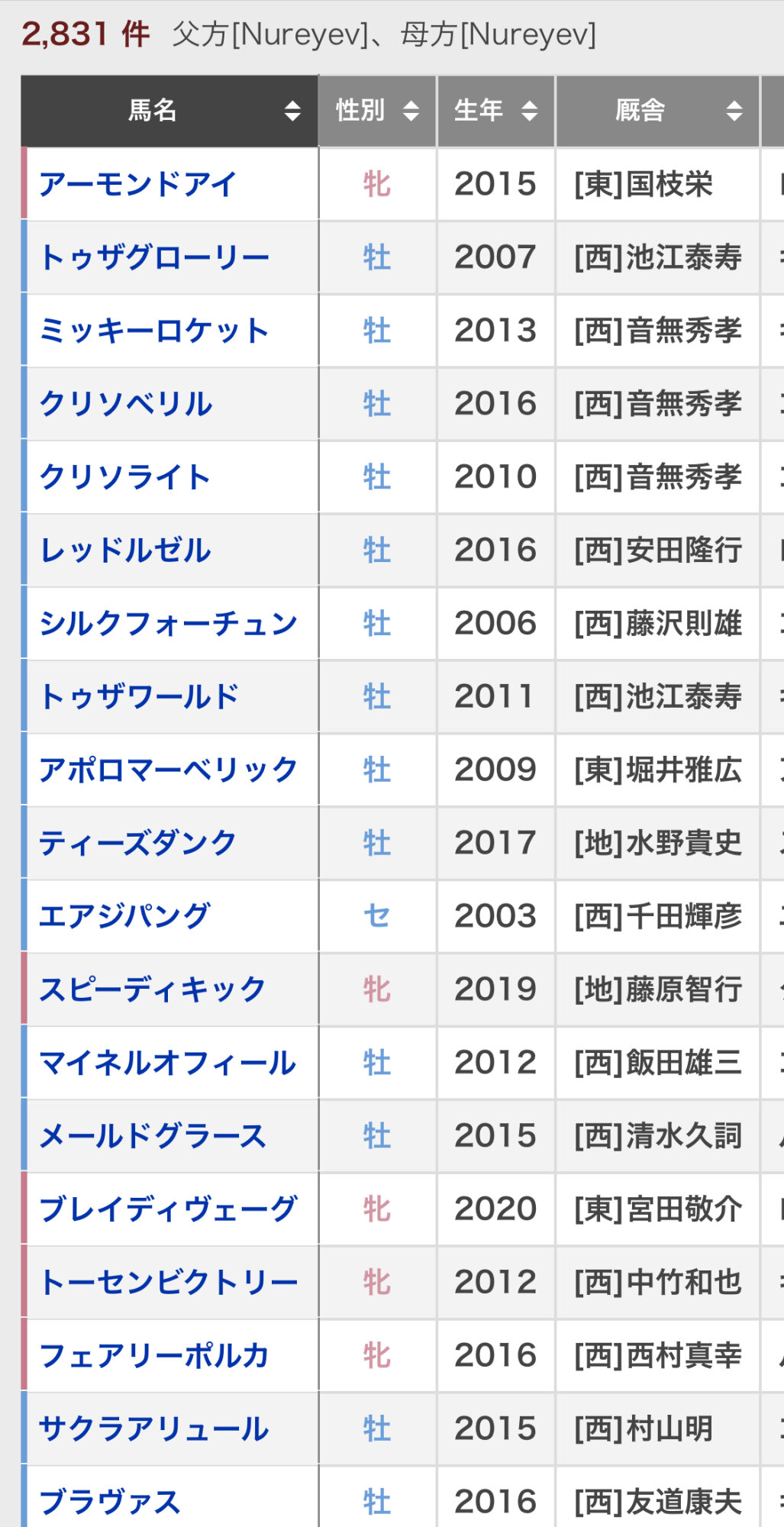
Task: Open horse エアジパング
Action: point(124,916)
